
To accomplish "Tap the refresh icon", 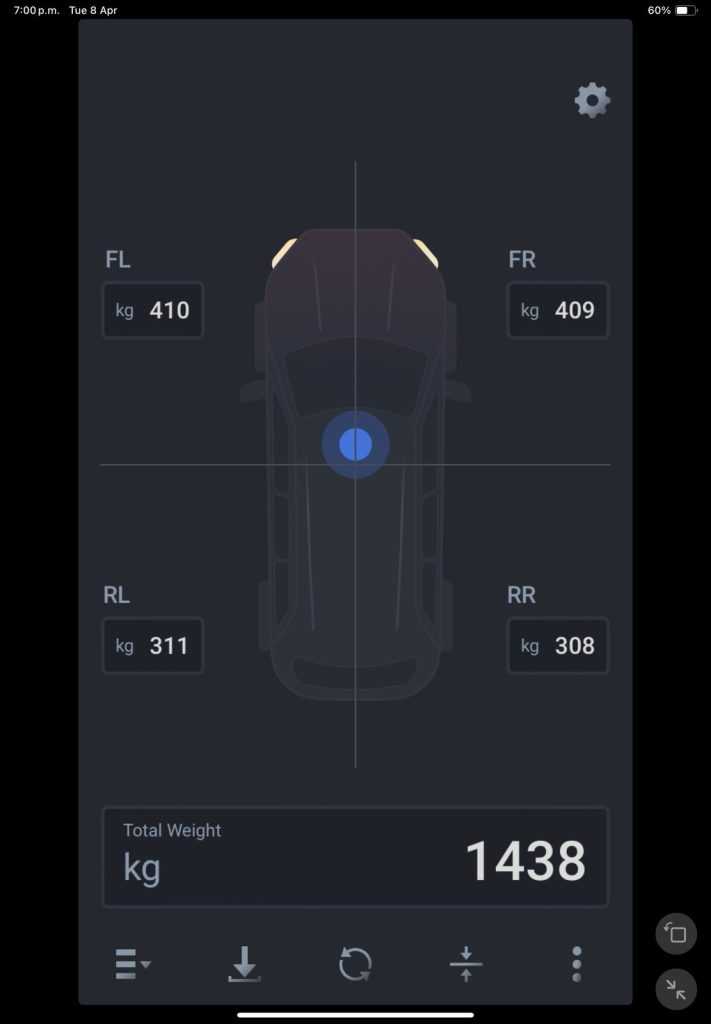I will pyautogui.click(x=355, y=964).
